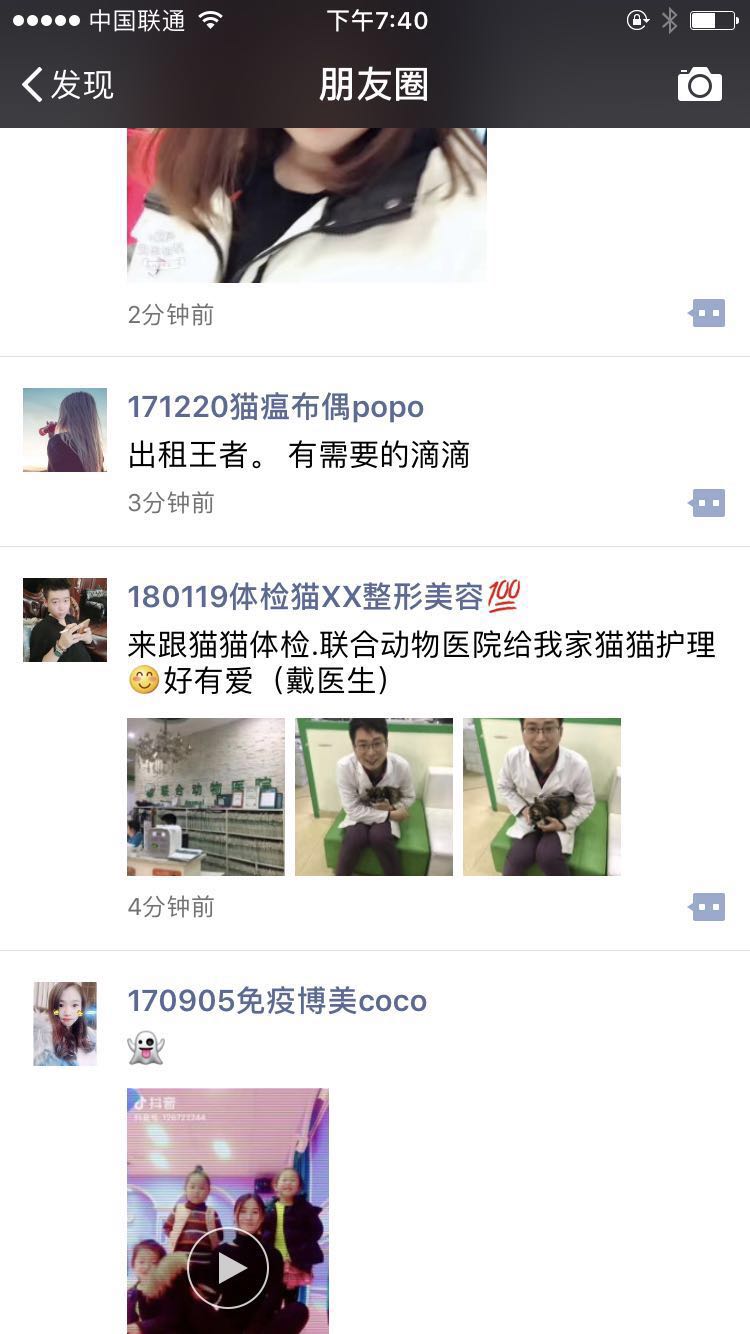Image resolution: width=750 pixels, height=1334 pixels.
Task: View the animal hospital reception photo
Action: tap(206, 797)
